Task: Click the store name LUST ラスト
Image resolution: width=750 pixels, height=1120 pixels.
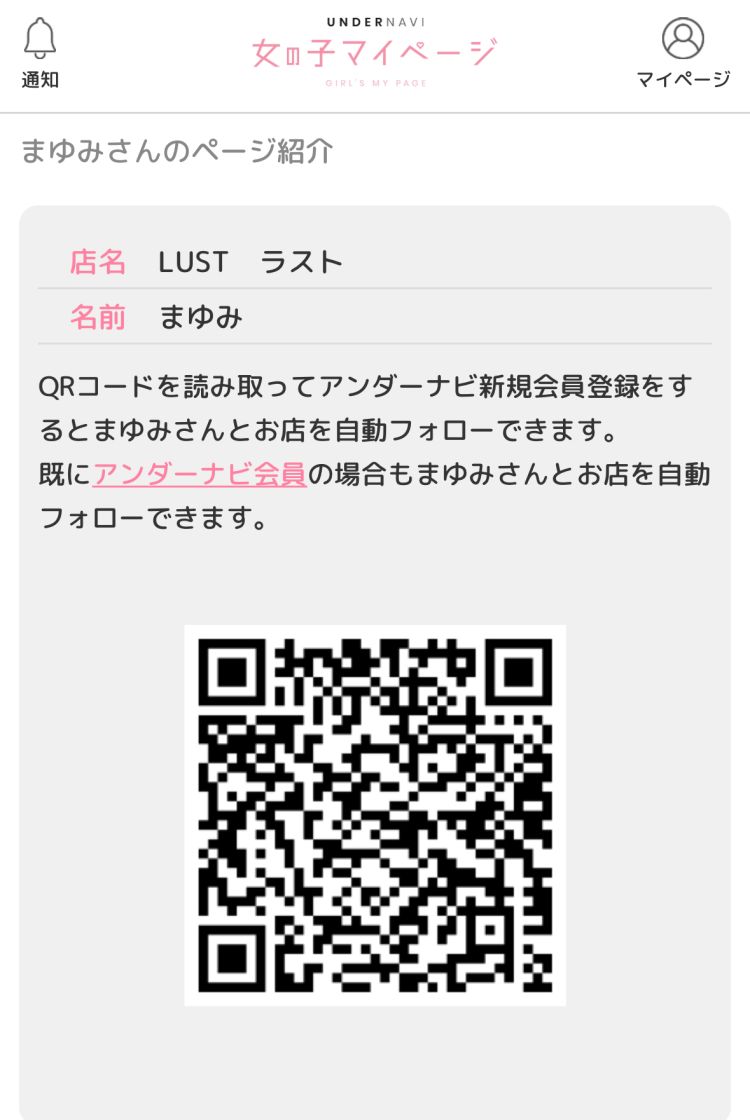Action: coord(251,262)
